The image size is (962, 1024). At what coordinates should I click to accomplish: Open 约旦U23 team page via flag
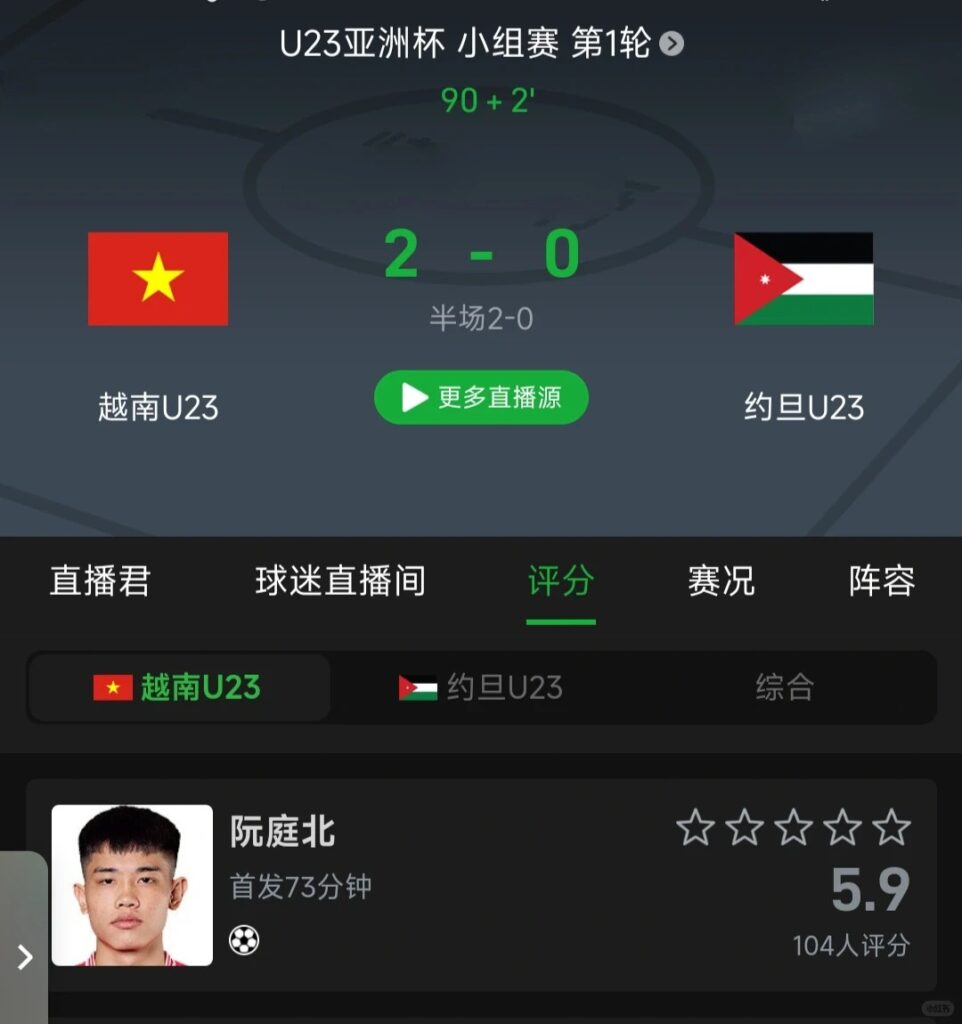803,279
